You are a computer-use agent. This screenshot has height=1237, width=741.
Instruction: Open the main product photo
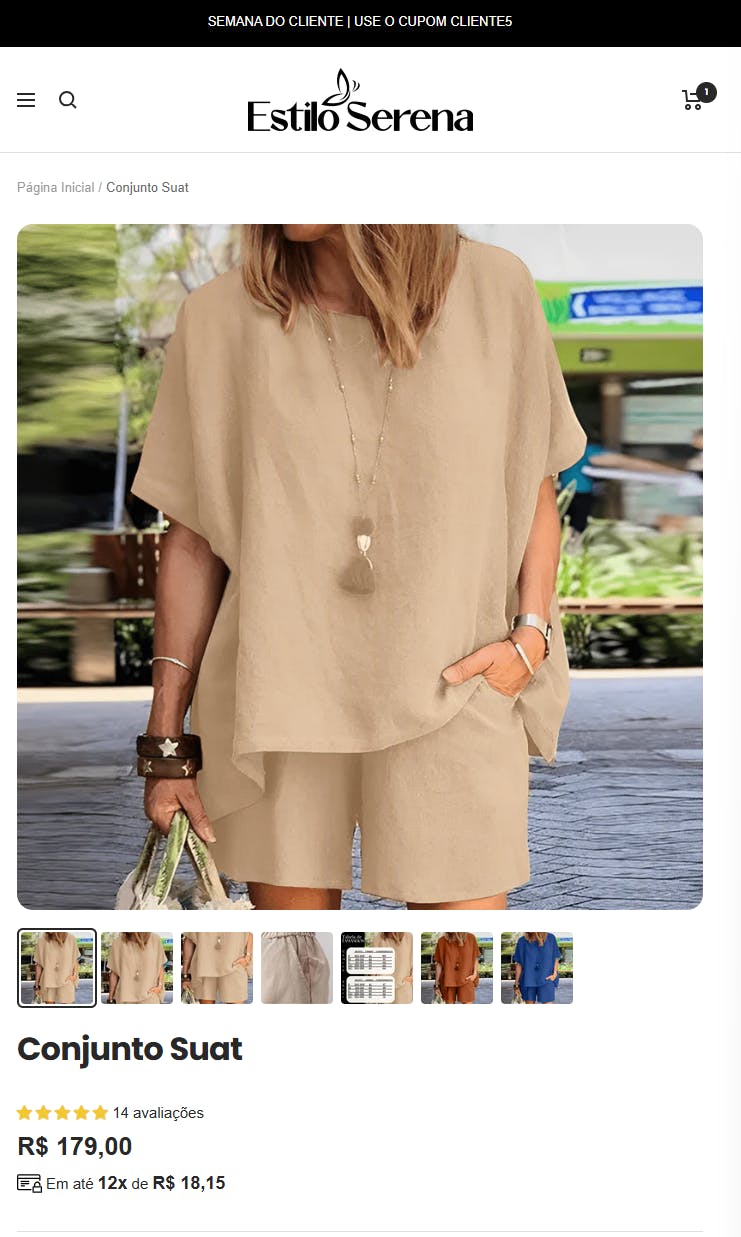[360, 566]
